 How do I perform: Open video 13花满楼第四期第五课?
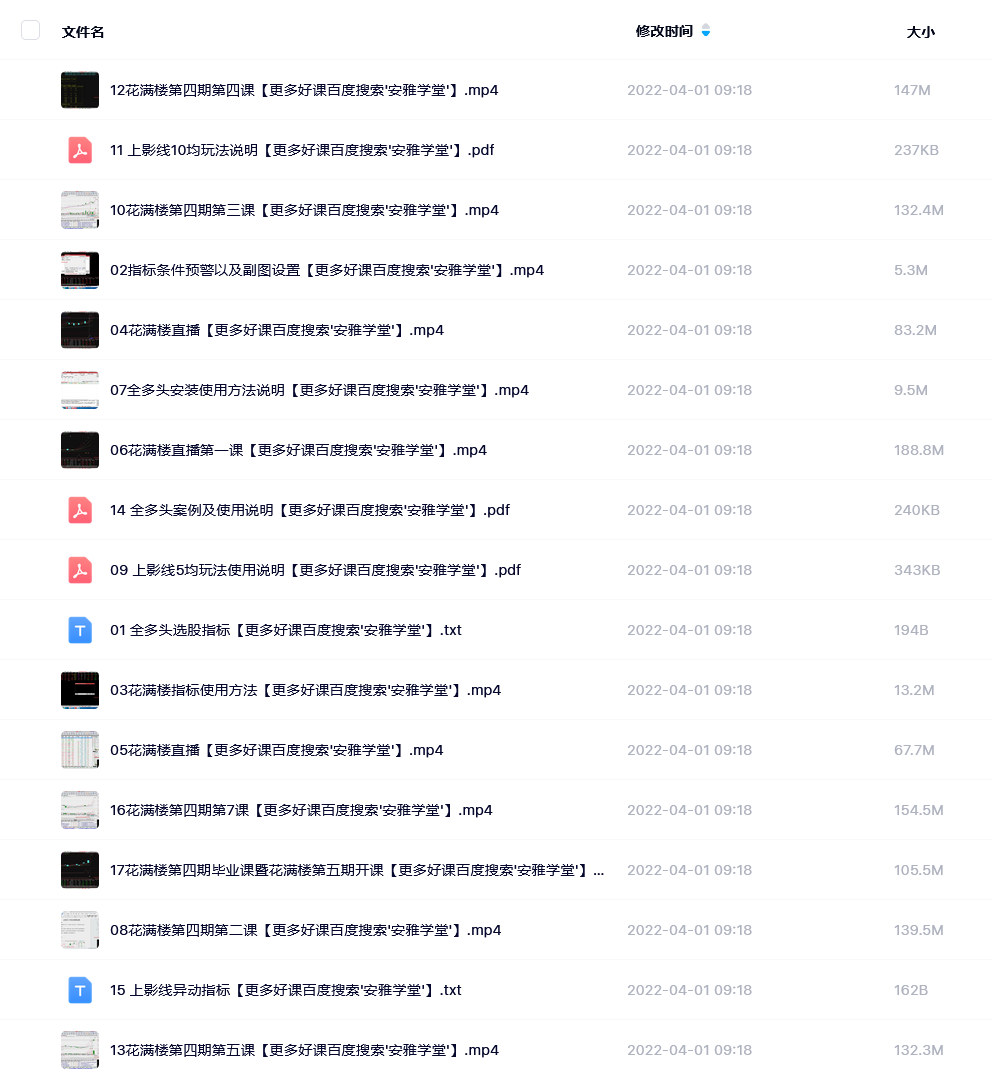(x=304, y=1050)
